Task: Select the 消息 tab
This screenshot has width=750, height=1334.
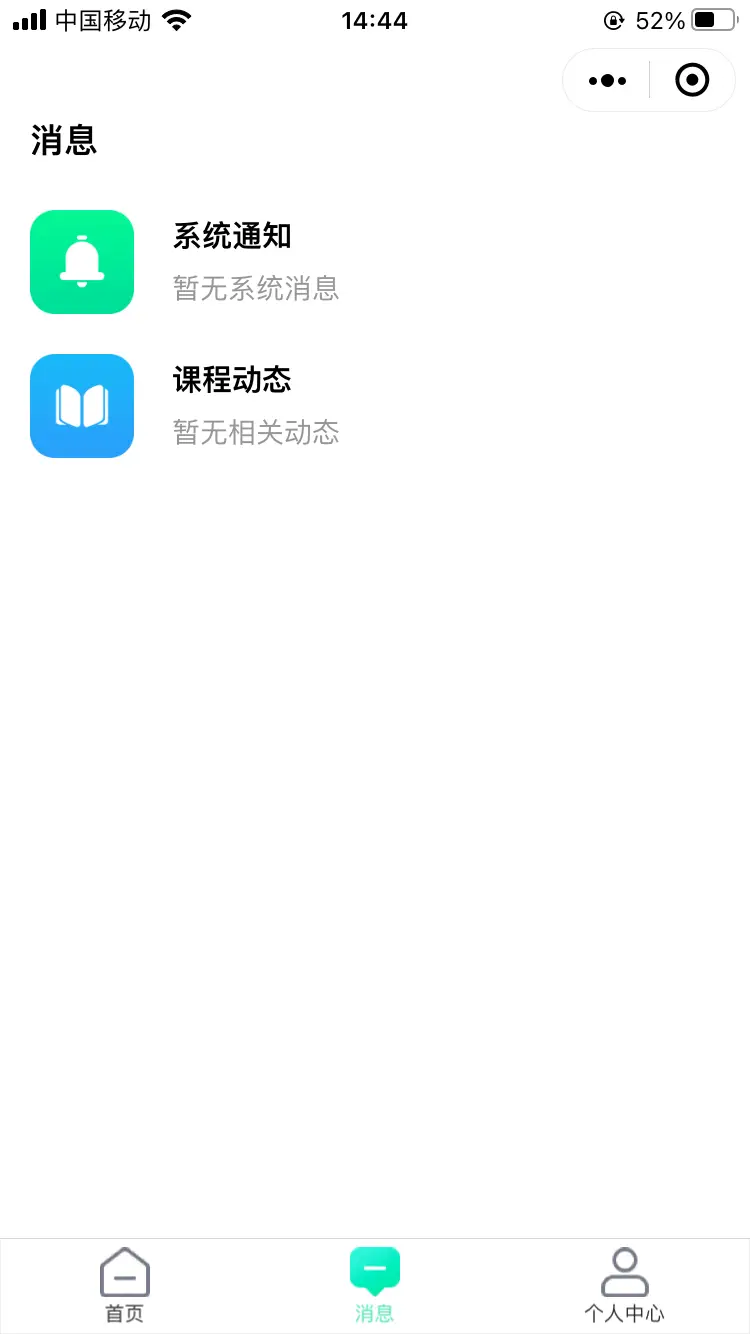Action: 375,1286
